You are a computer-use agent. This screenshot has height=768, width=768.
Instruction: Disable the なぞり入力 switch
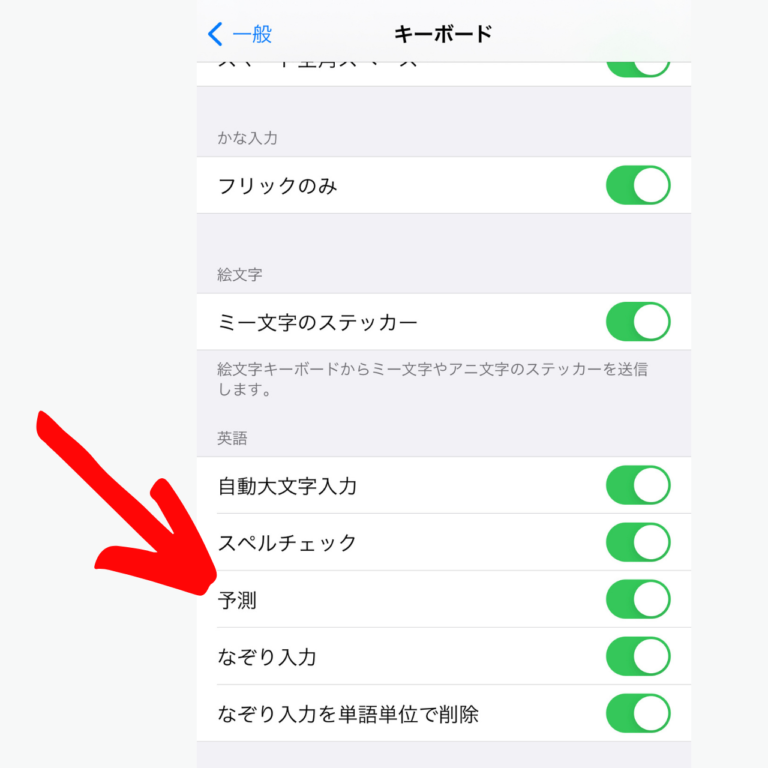638,657
